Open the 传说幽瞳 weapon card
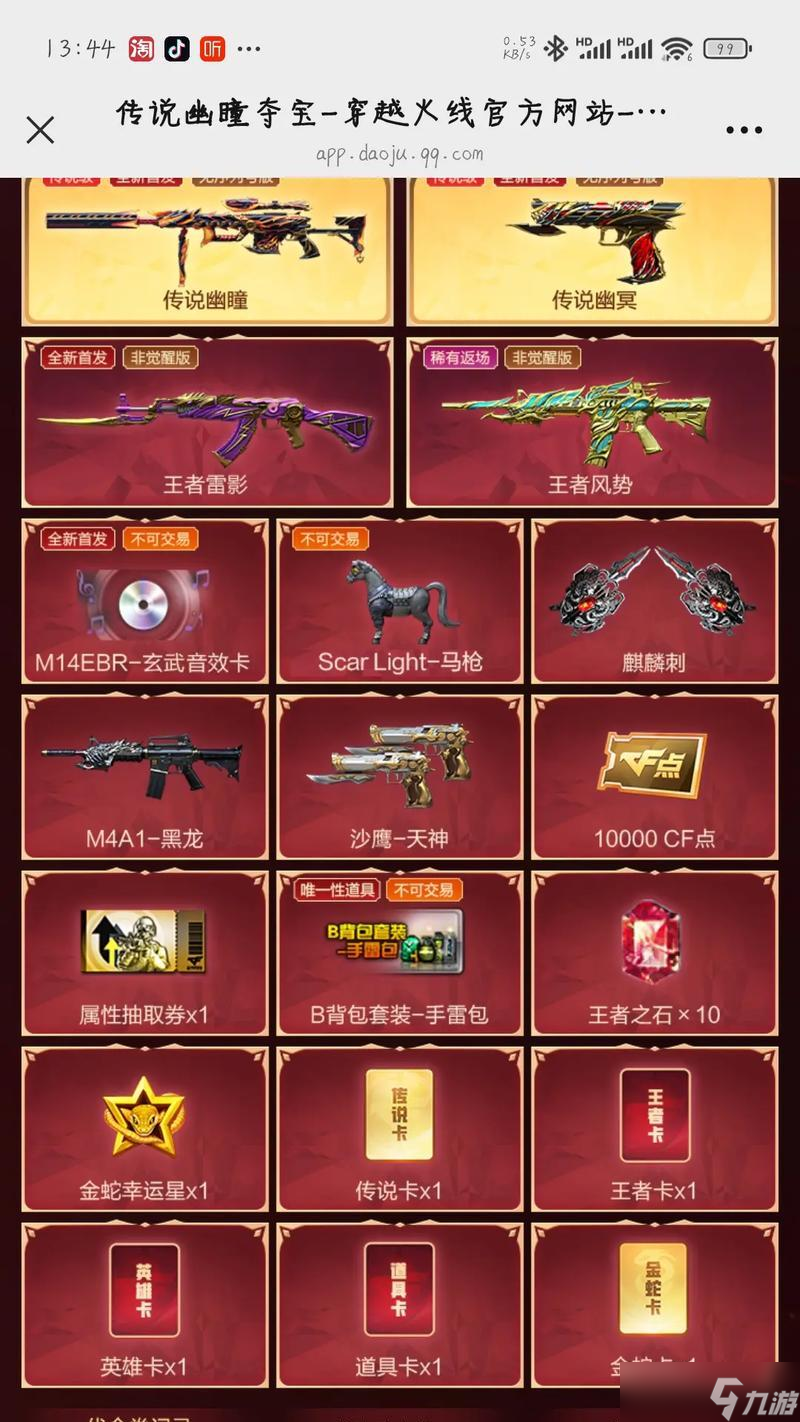The width and height of the screenshot is (800, 1422). [207, 250]
